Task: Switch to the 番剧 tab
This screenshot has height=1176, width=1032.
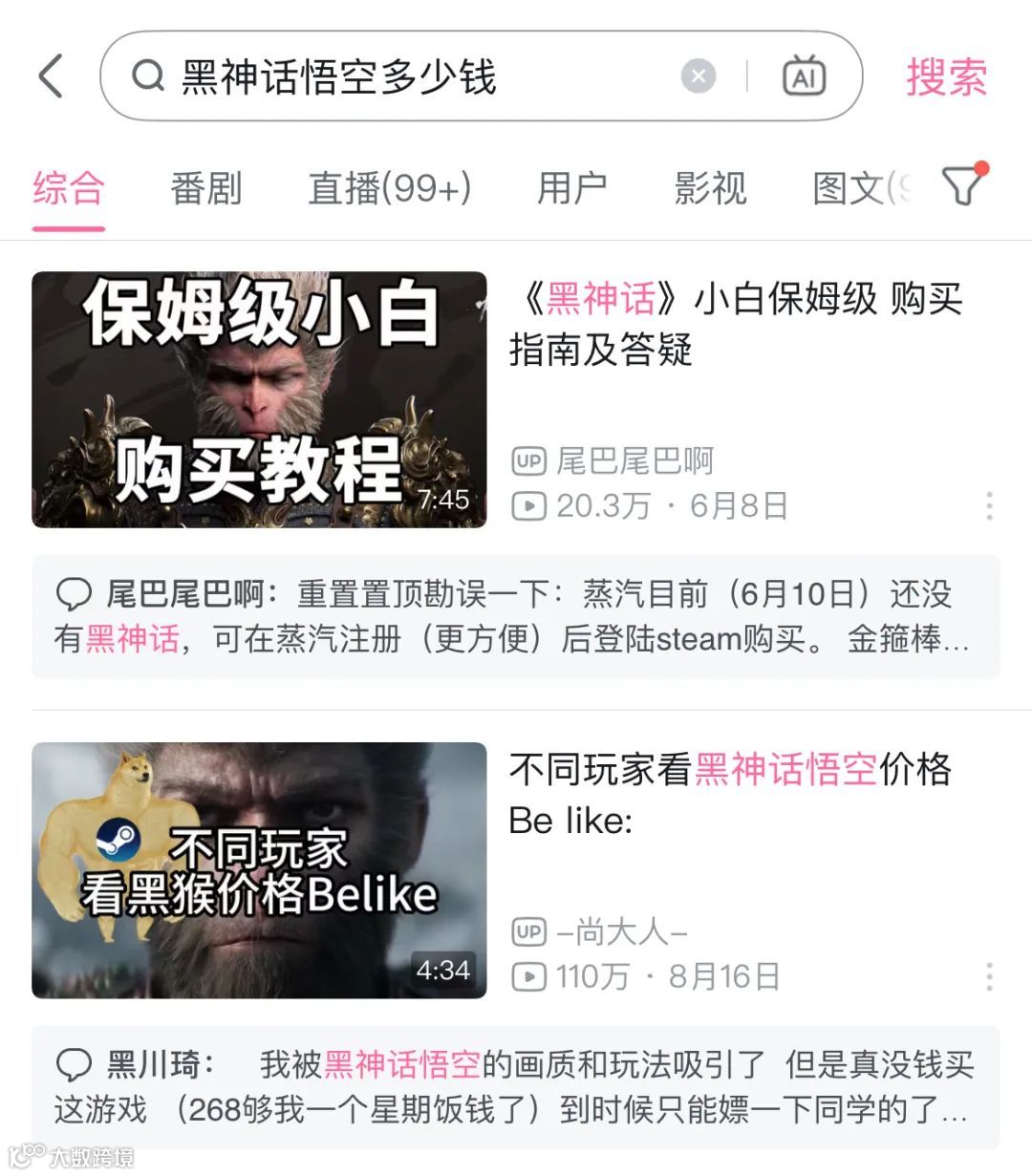Action: [205, 188]
